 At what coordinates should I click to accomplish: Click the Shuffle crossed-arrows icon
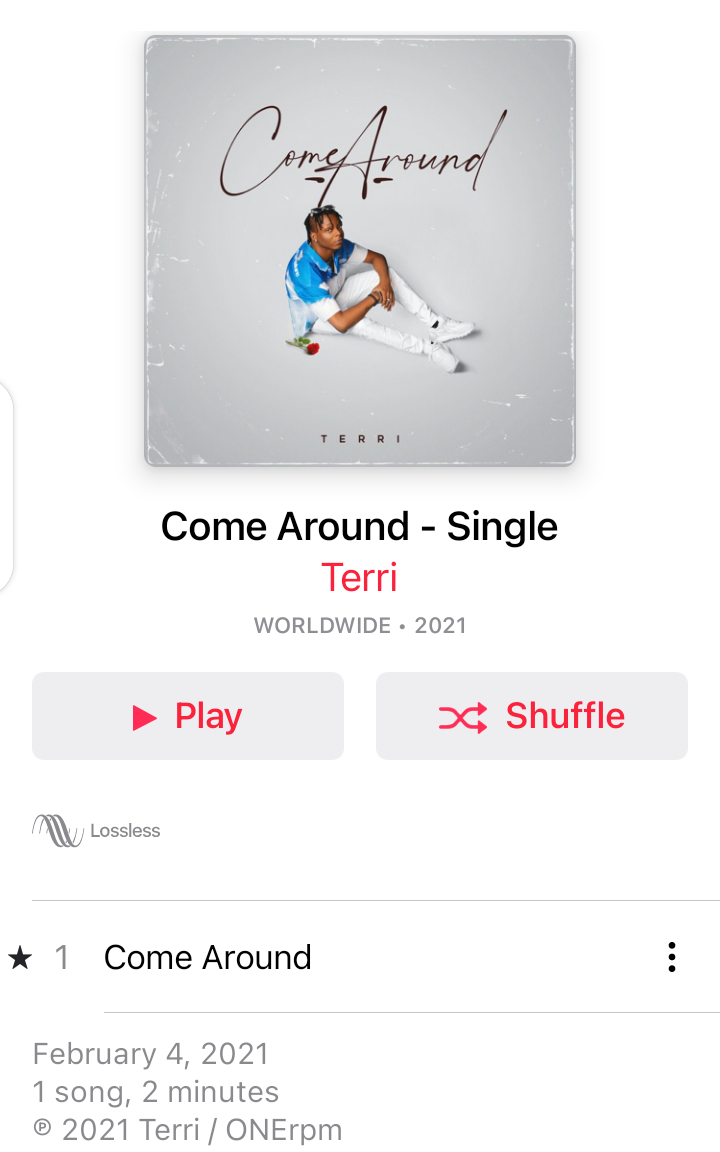[x=462, y=716]
